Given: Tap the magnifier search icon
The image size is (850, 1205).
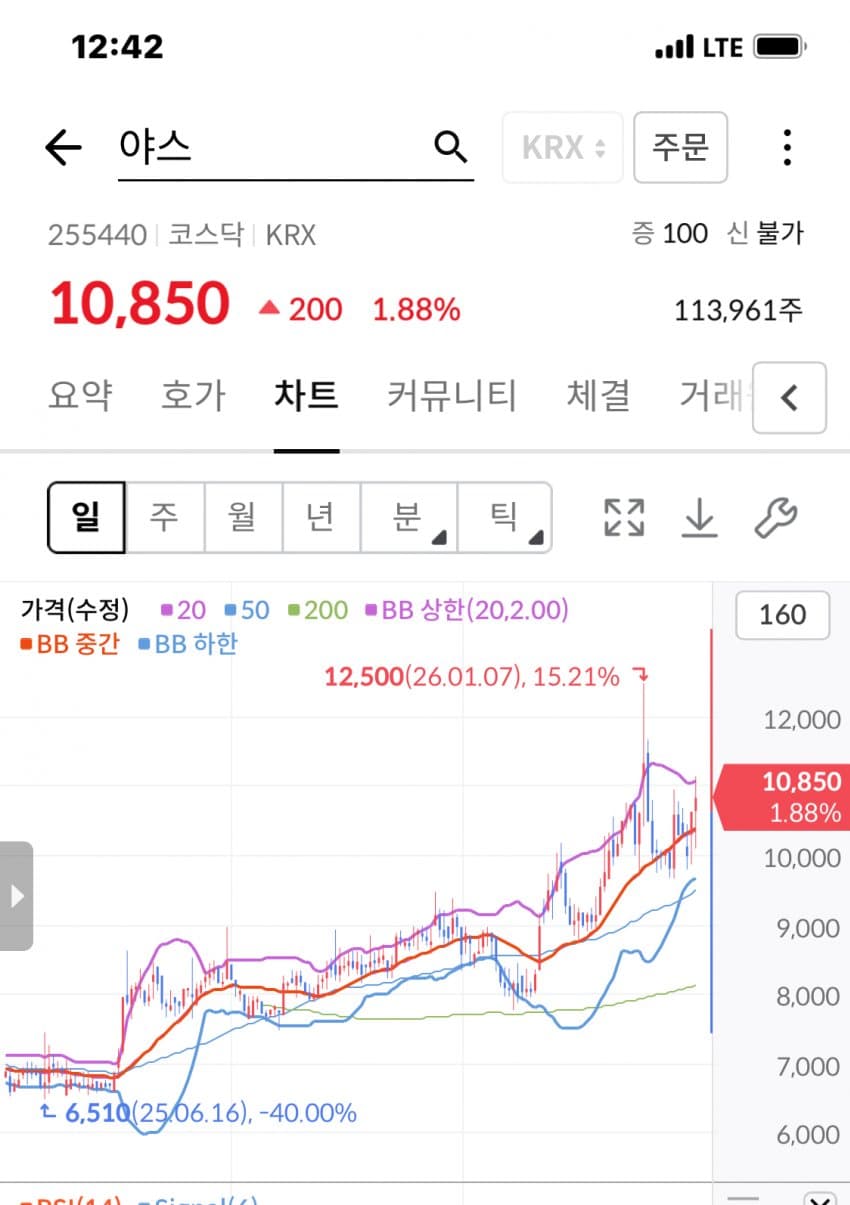Looking at the screenshot, I should (450, 147).
